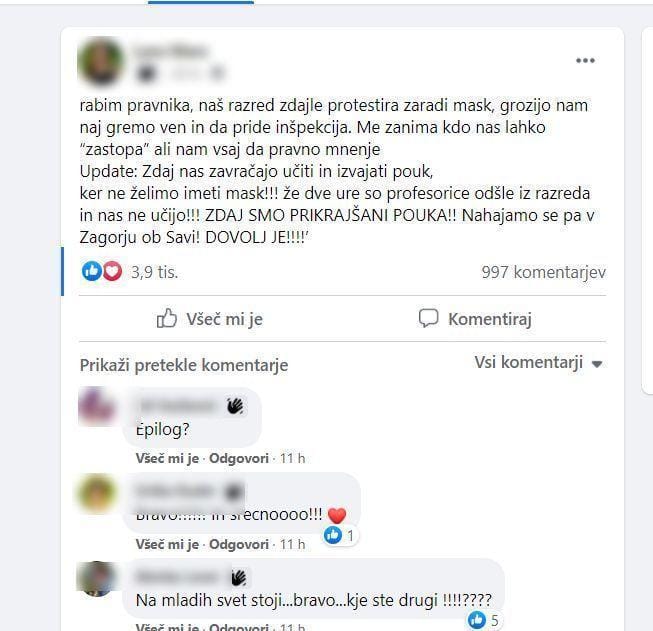The width and height of the screenshot is (653, 631).
Task: Open the 997 komentarjev comments link
Action: [543, 272]
